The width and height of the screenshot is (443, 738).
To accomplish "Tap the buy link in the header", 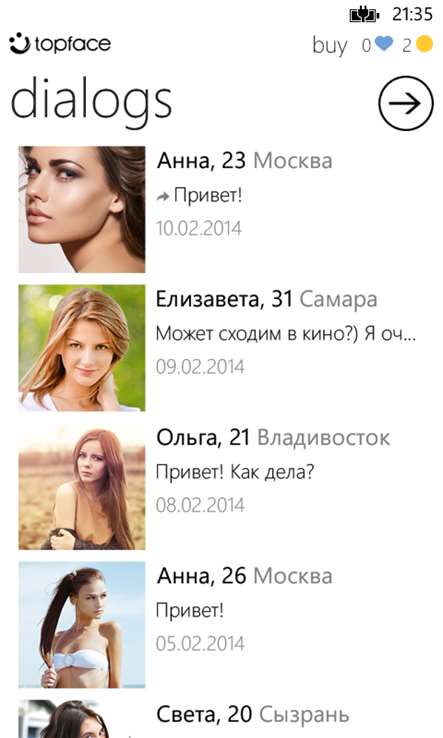I will (x=330, y=46).
